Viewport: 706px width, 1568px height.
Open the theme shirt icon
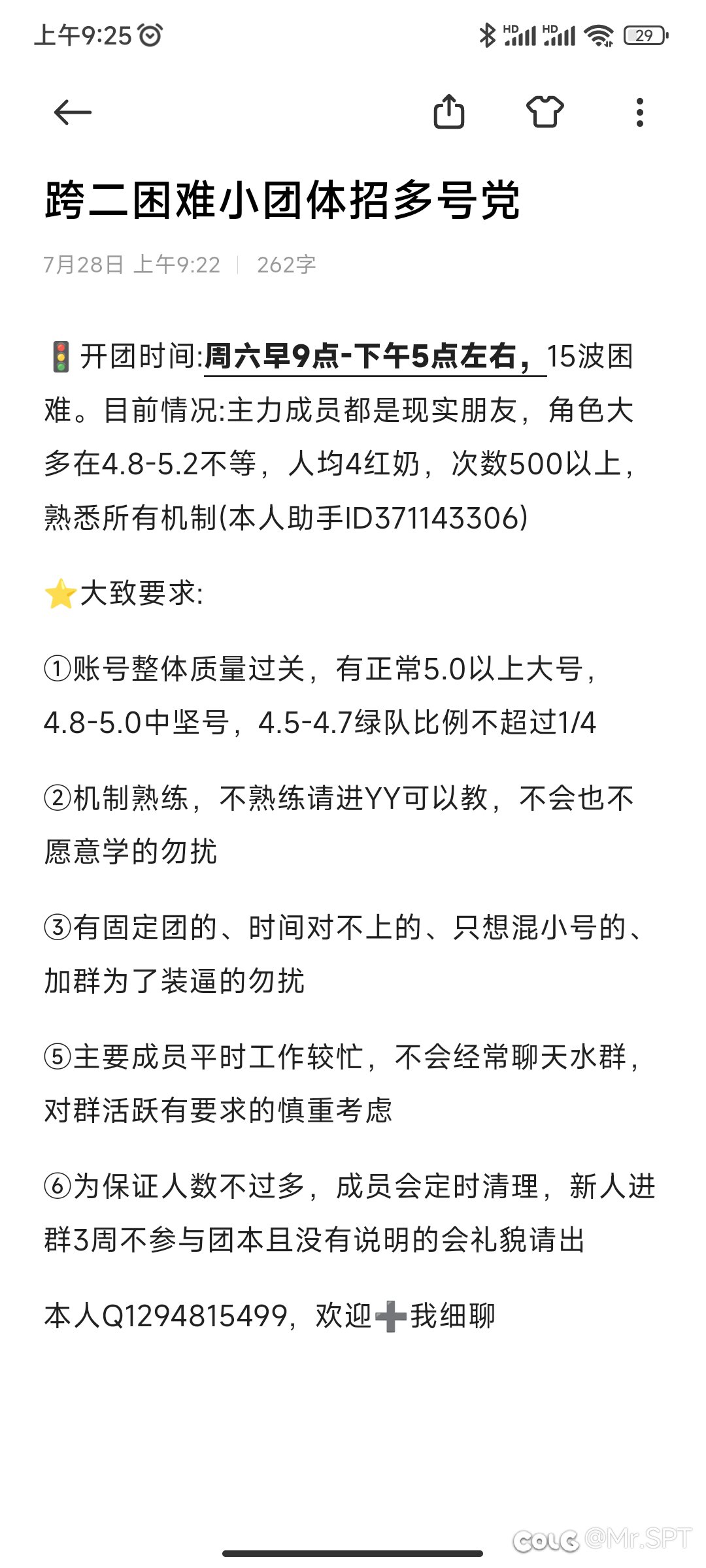point(545,112)
